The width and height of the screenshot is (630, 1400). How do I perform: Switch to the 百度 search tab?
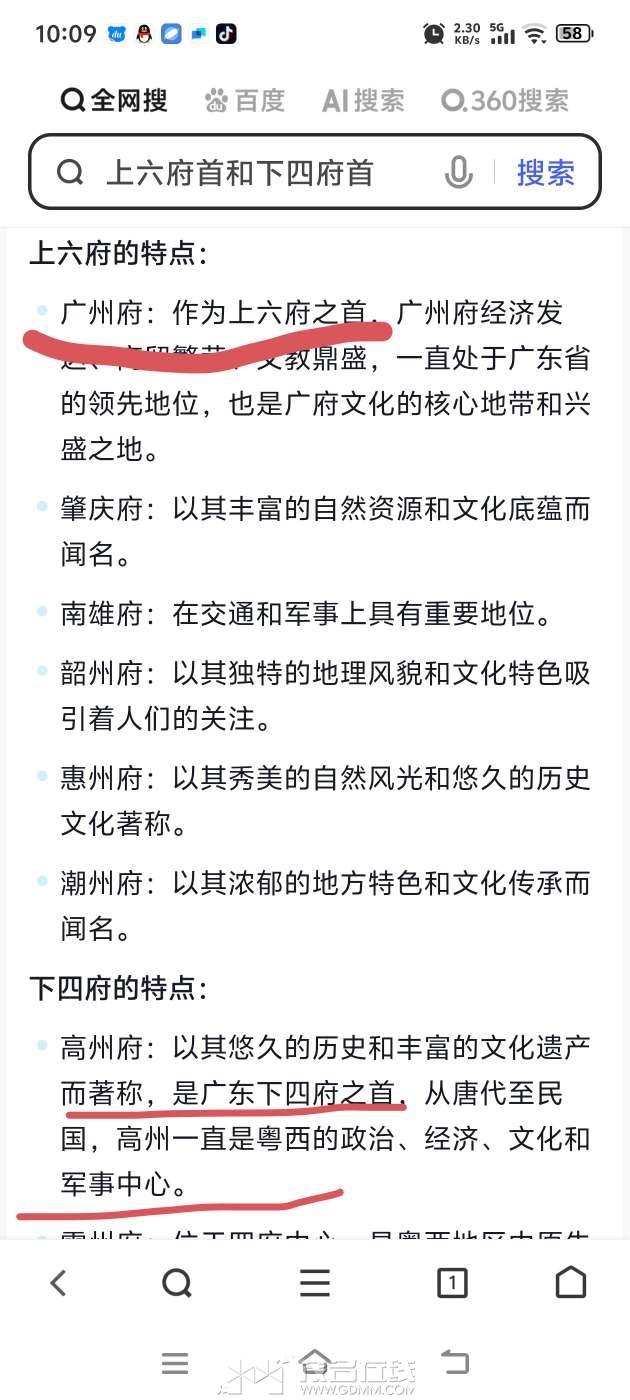point(245,101)
